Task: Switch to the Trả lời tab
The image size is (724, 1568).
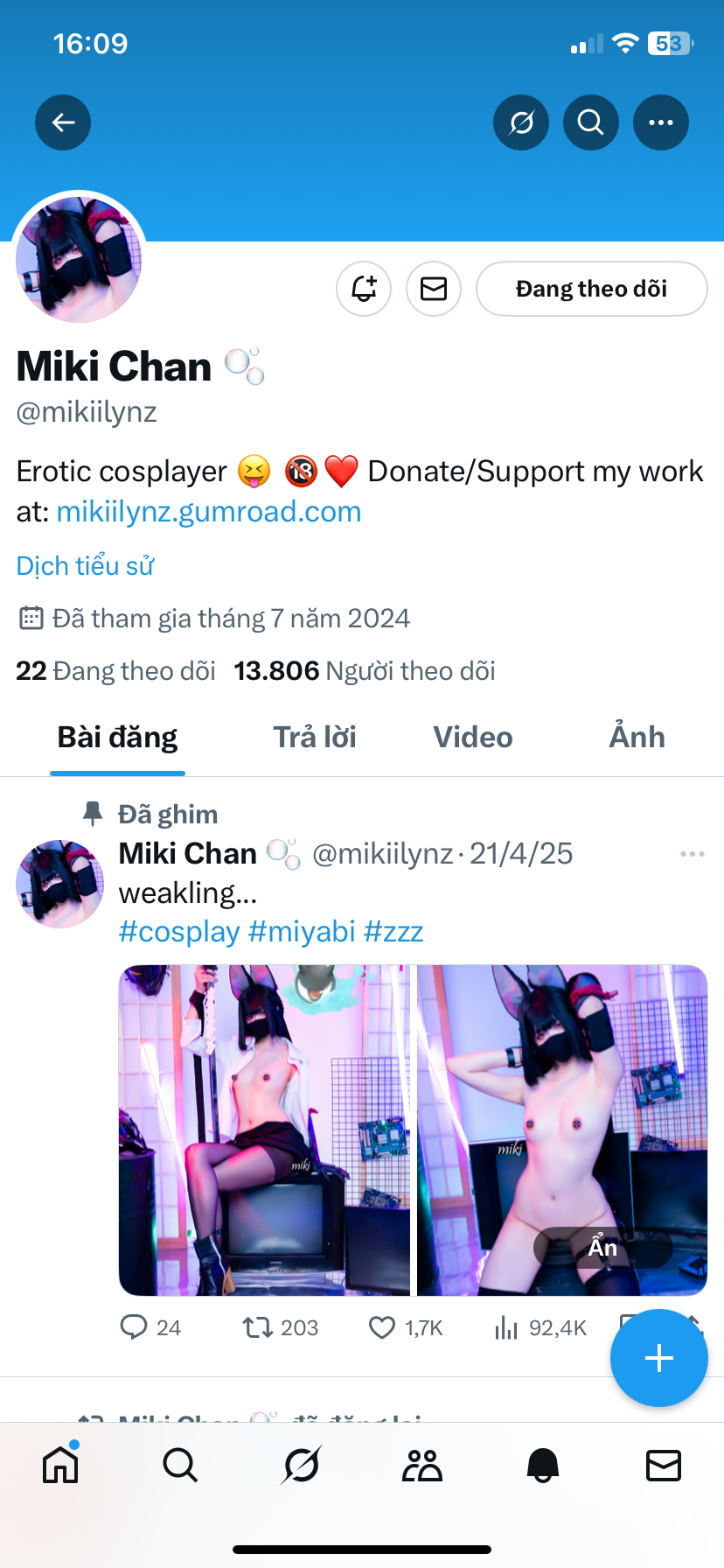Action: (x=315, y=738)
